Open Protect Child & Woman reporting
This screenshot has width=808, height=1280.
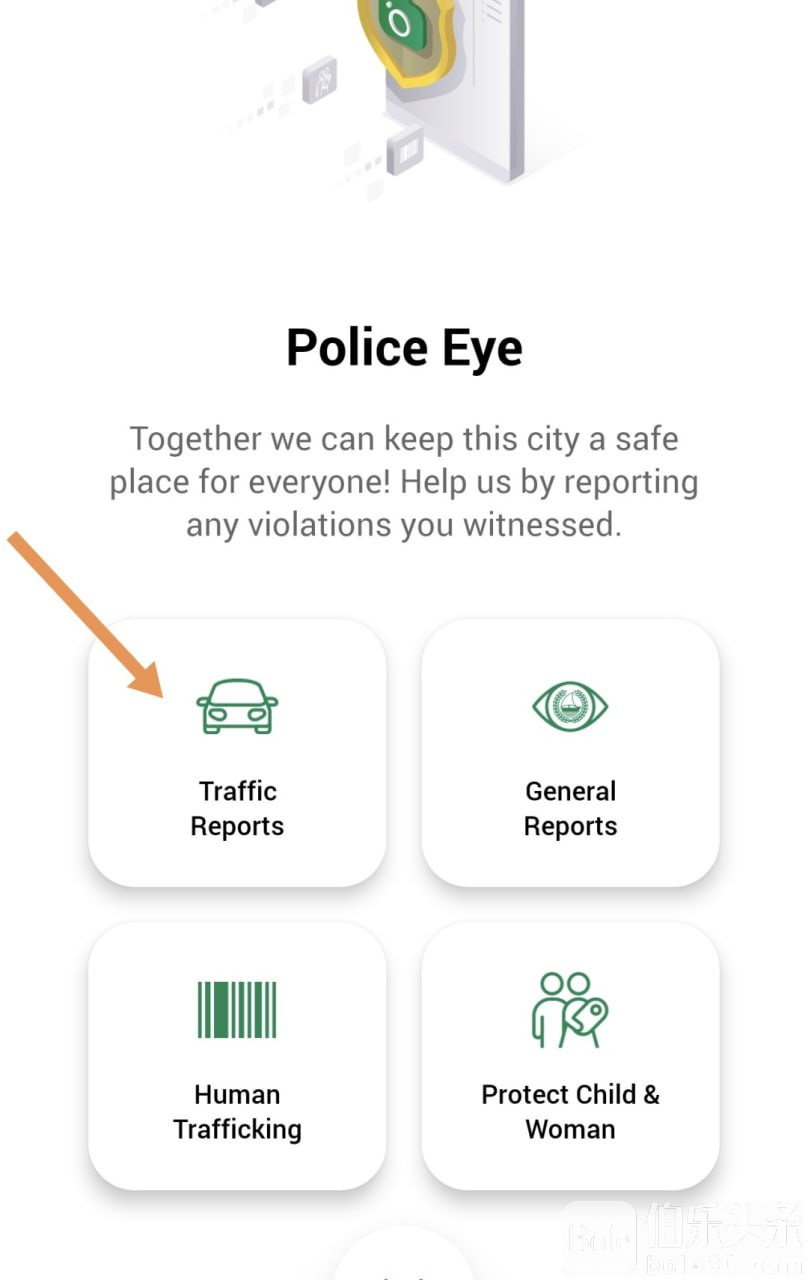[570, 1056]
